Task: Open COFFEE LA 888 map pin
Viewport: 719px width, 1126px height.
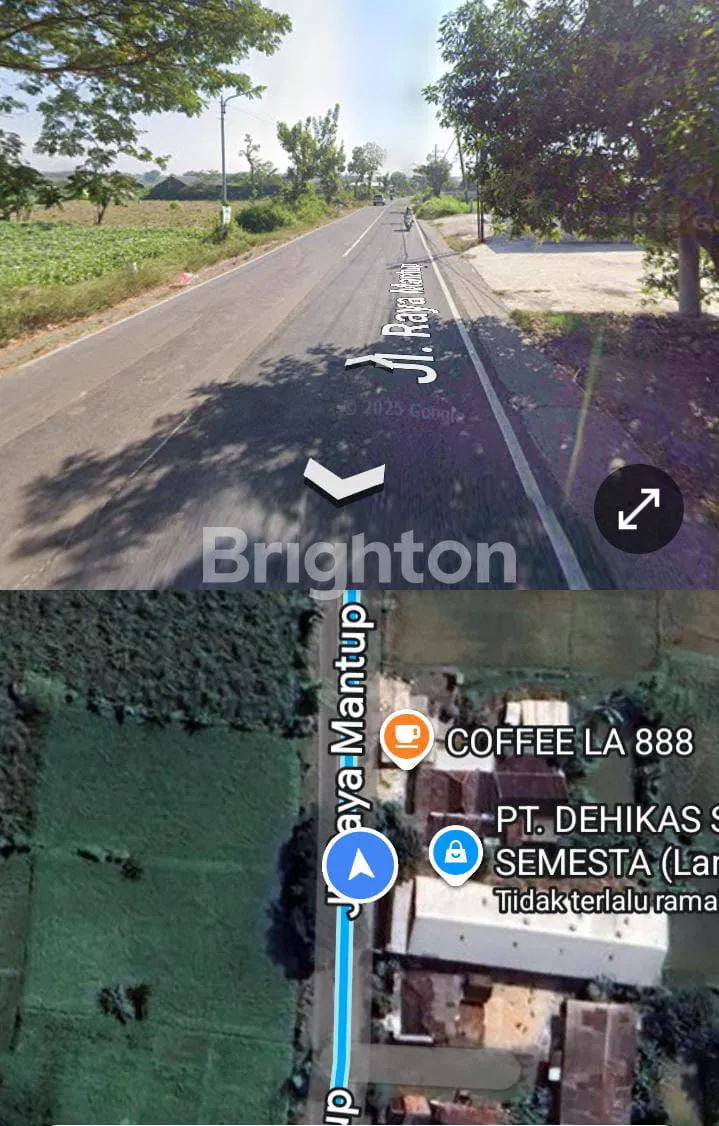Action: click(x=407, y=738)
